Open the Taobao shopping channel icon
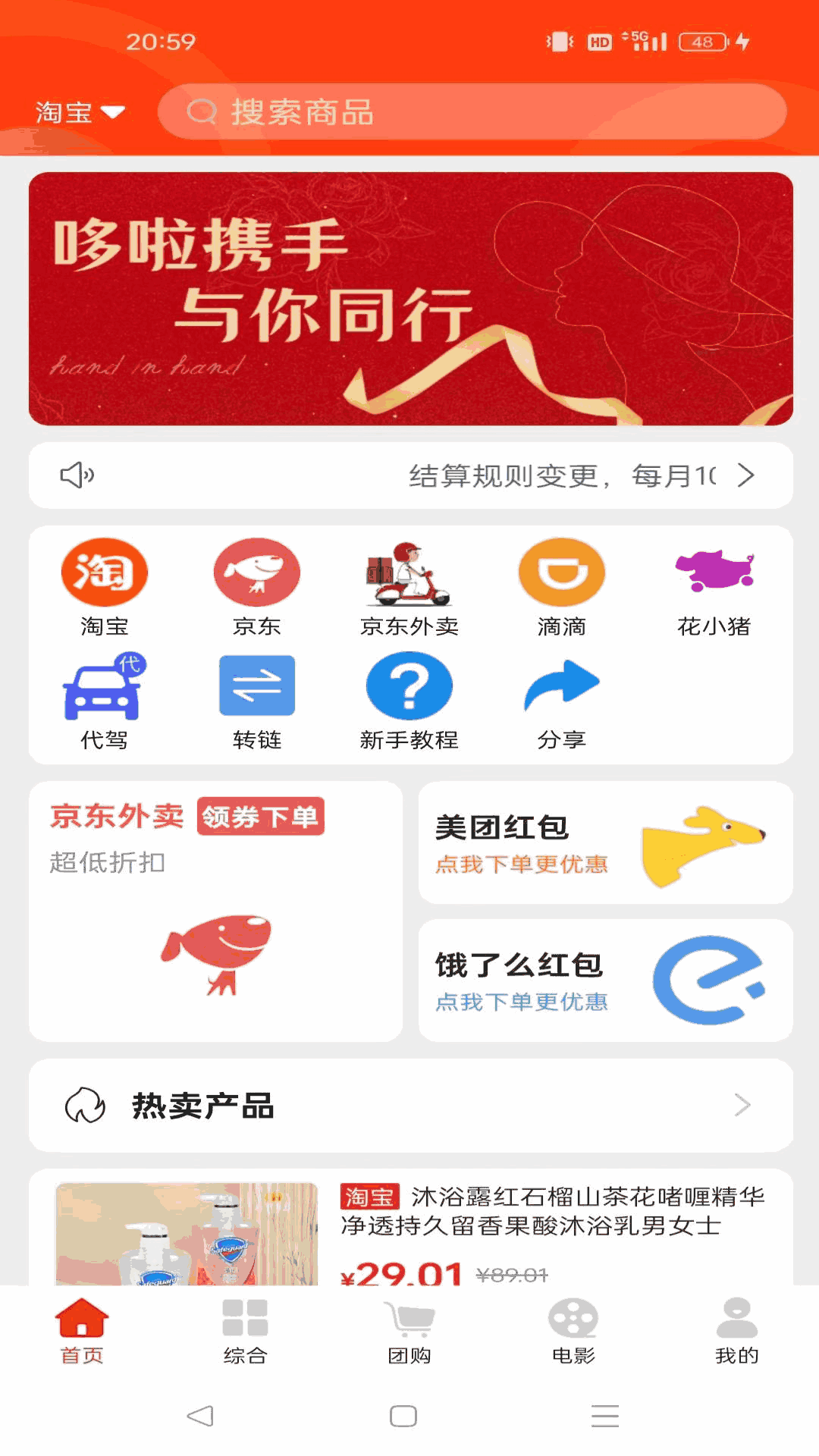Viewport: 819px width, 1456px height. point(105,573)
